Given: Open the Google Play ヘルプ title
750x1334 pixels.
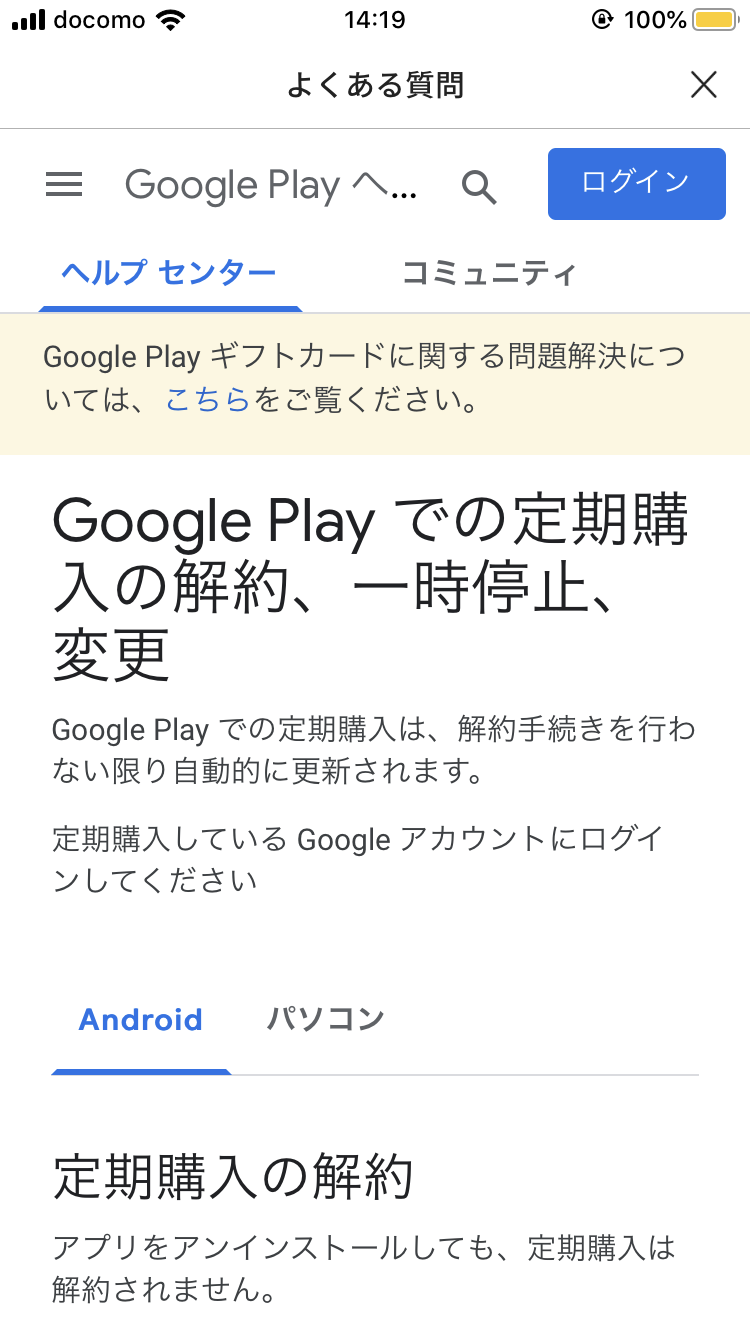Looking at the screenshot, I should point(271,186).
